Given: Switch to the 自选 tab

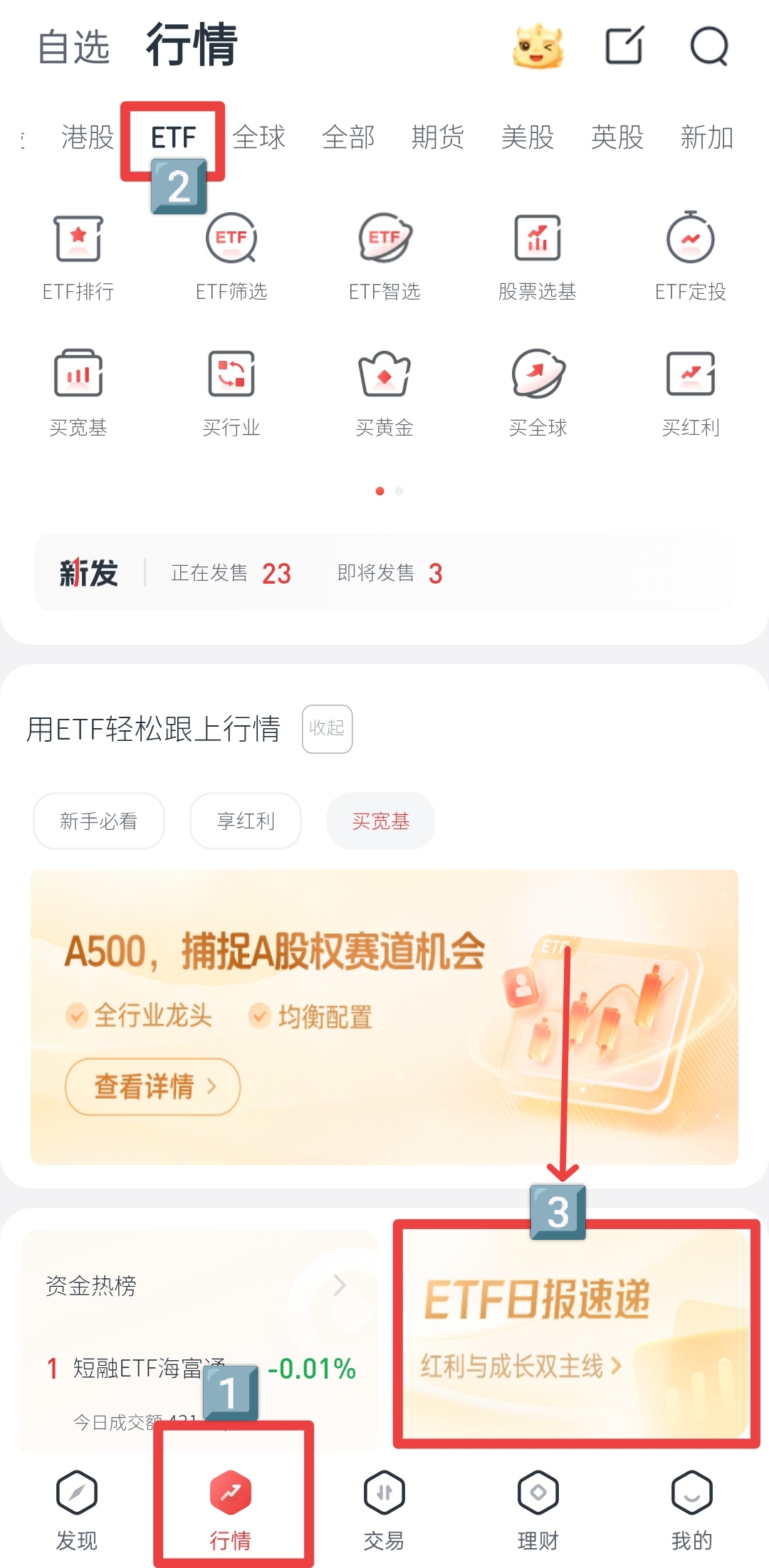Looking at the screenshot, I should (73, 48).
